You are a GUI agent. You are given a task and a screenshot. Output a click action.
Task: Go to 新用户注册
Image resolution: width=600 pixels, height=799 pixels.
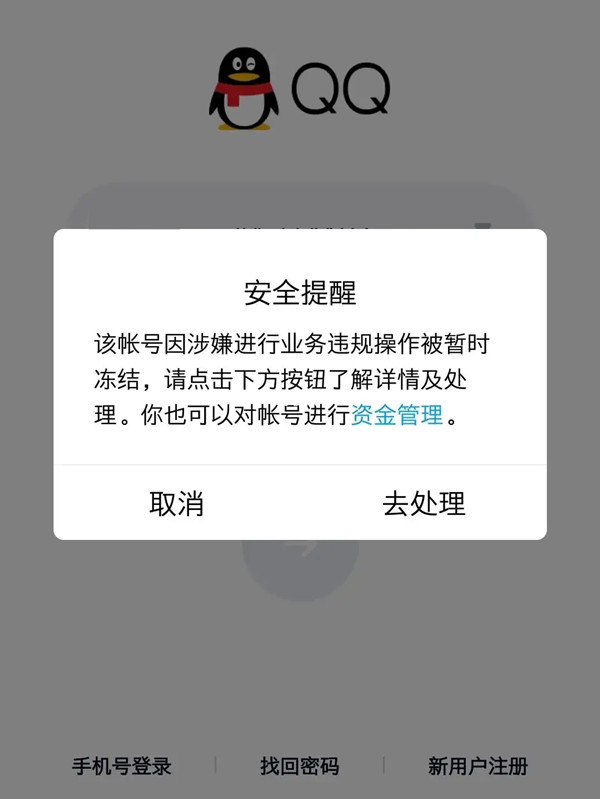click(x=477, y=767)
